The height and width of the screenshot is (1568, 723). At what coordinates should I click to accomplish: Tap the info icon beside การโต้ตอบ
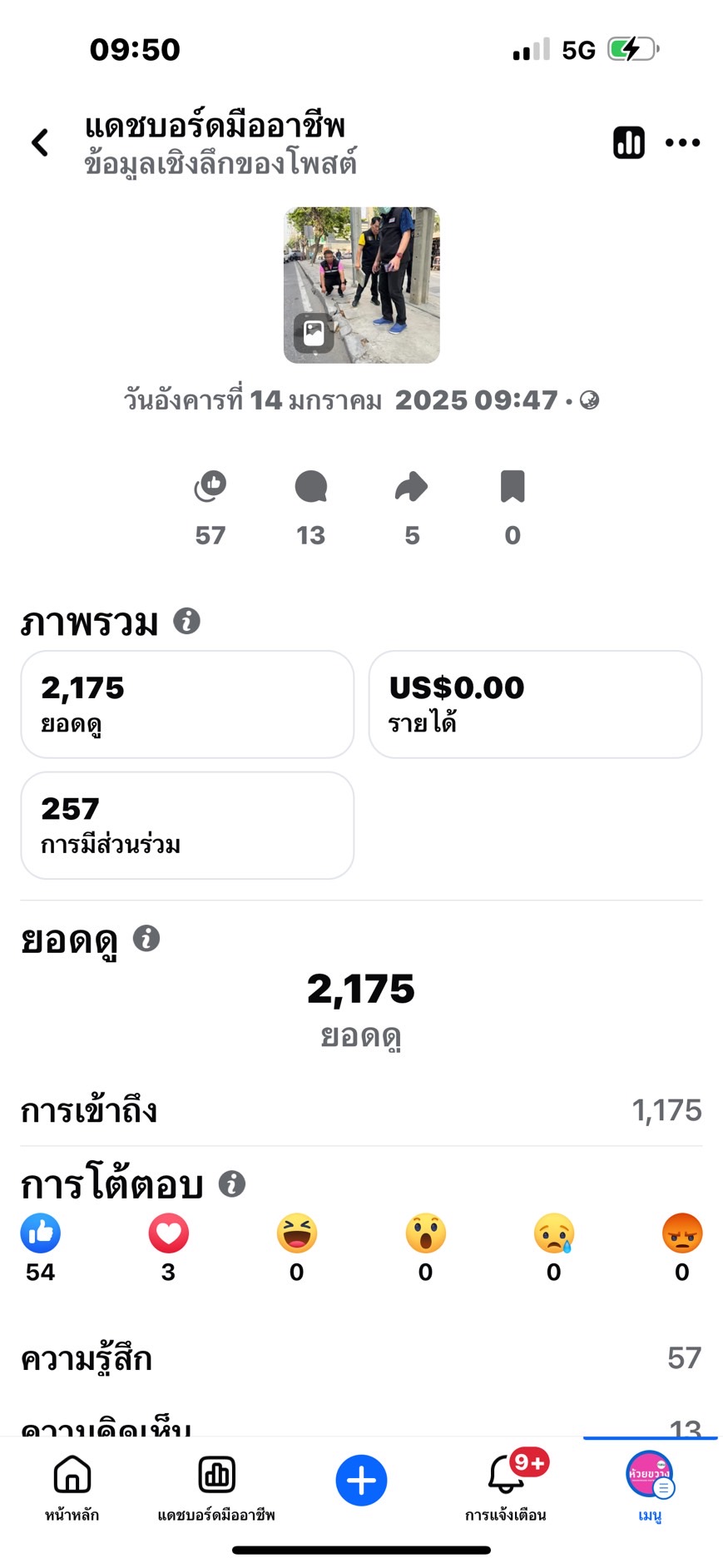coord(232,1183)
